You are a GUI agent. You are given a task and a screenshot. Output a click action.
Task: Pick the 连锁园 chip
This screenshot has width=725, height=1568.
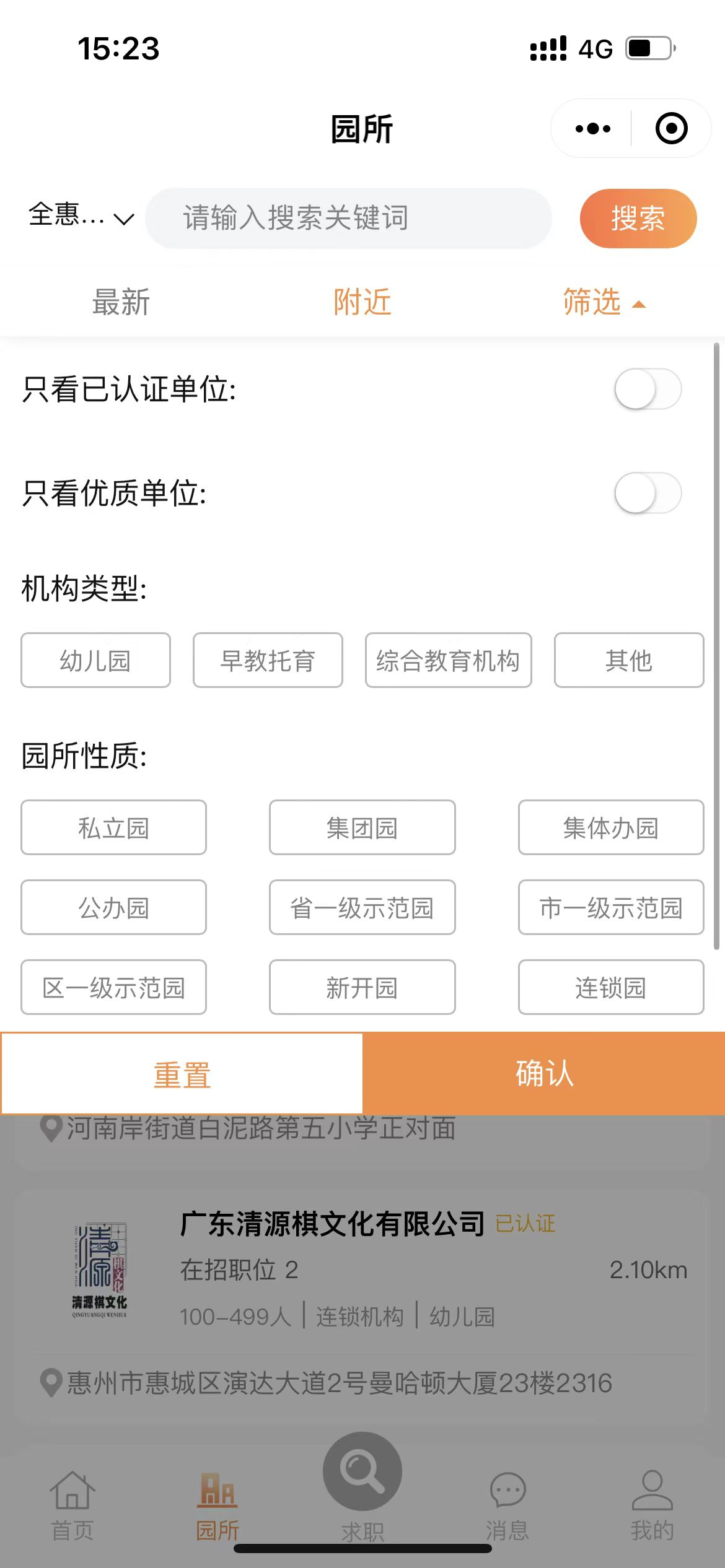click(611, 987)
